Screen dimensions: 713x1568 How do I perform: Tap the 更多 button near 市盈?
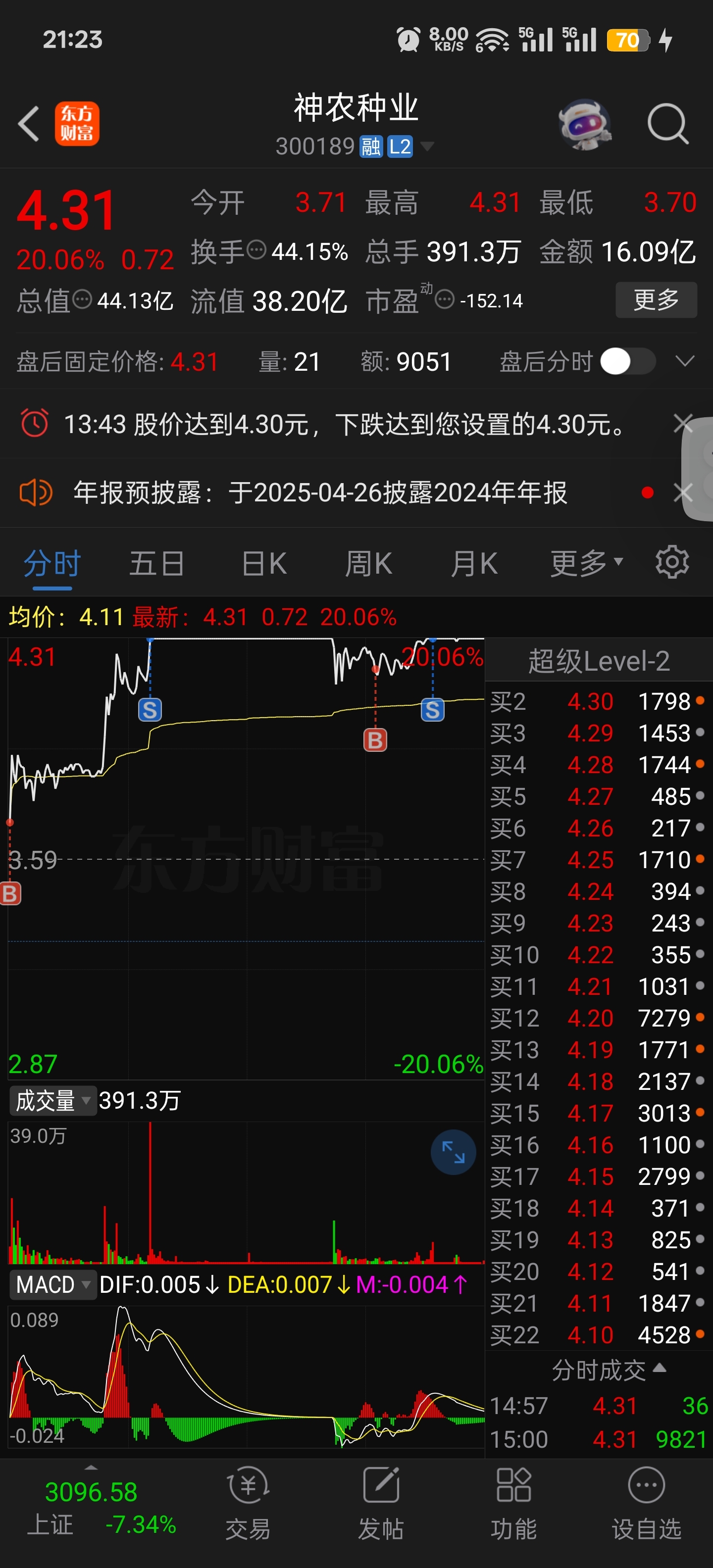[x=657, y=299]
